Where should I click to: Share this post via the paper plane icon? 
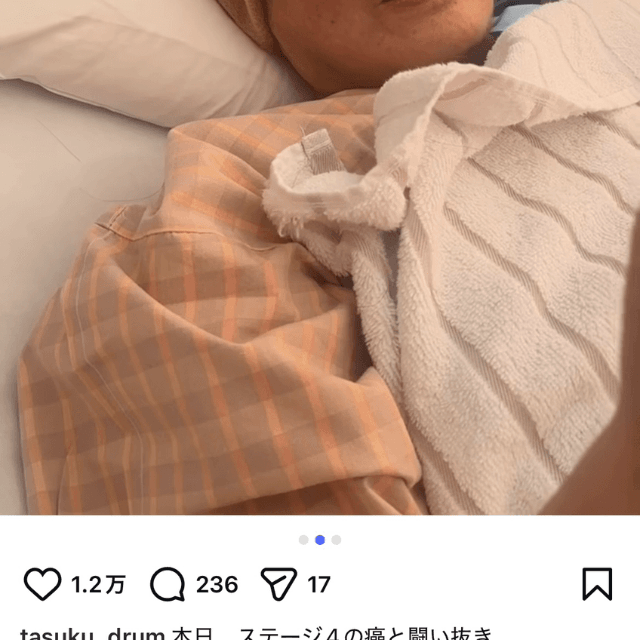(277, 584)
